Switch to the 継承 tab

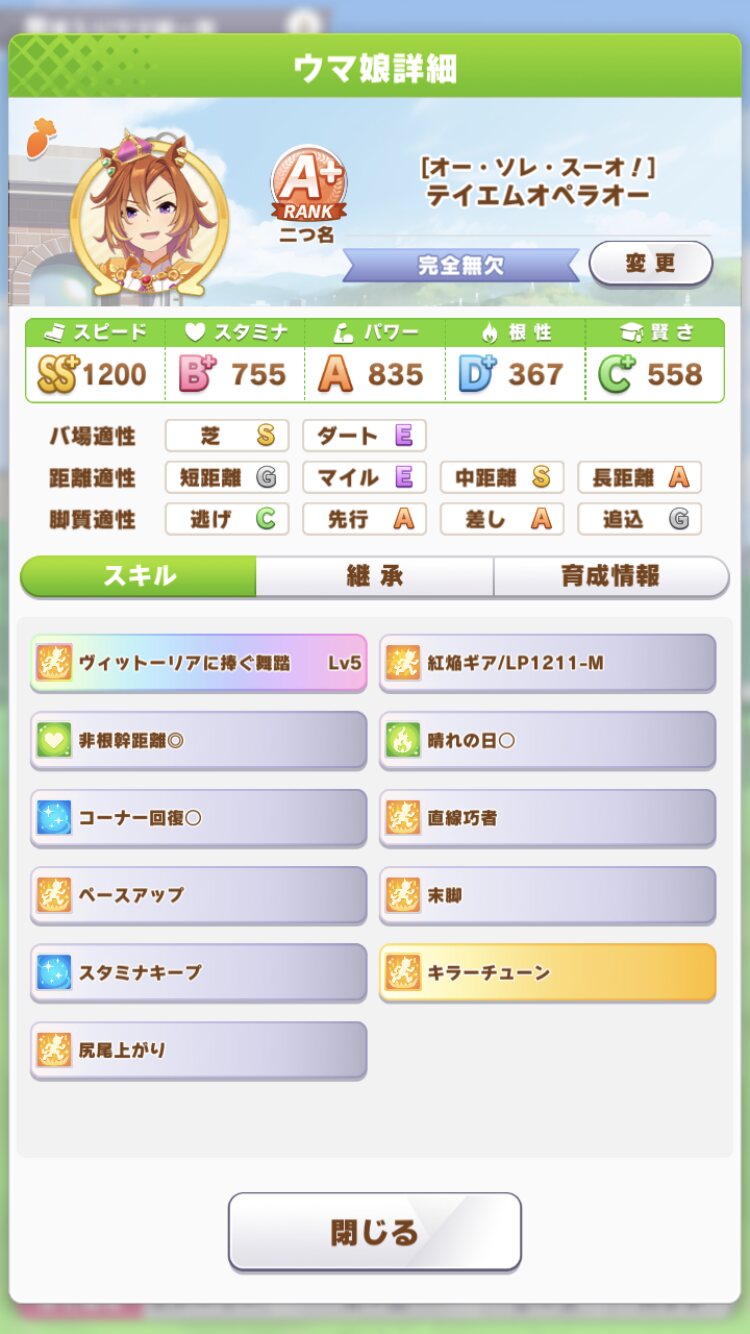pos(374,576)
